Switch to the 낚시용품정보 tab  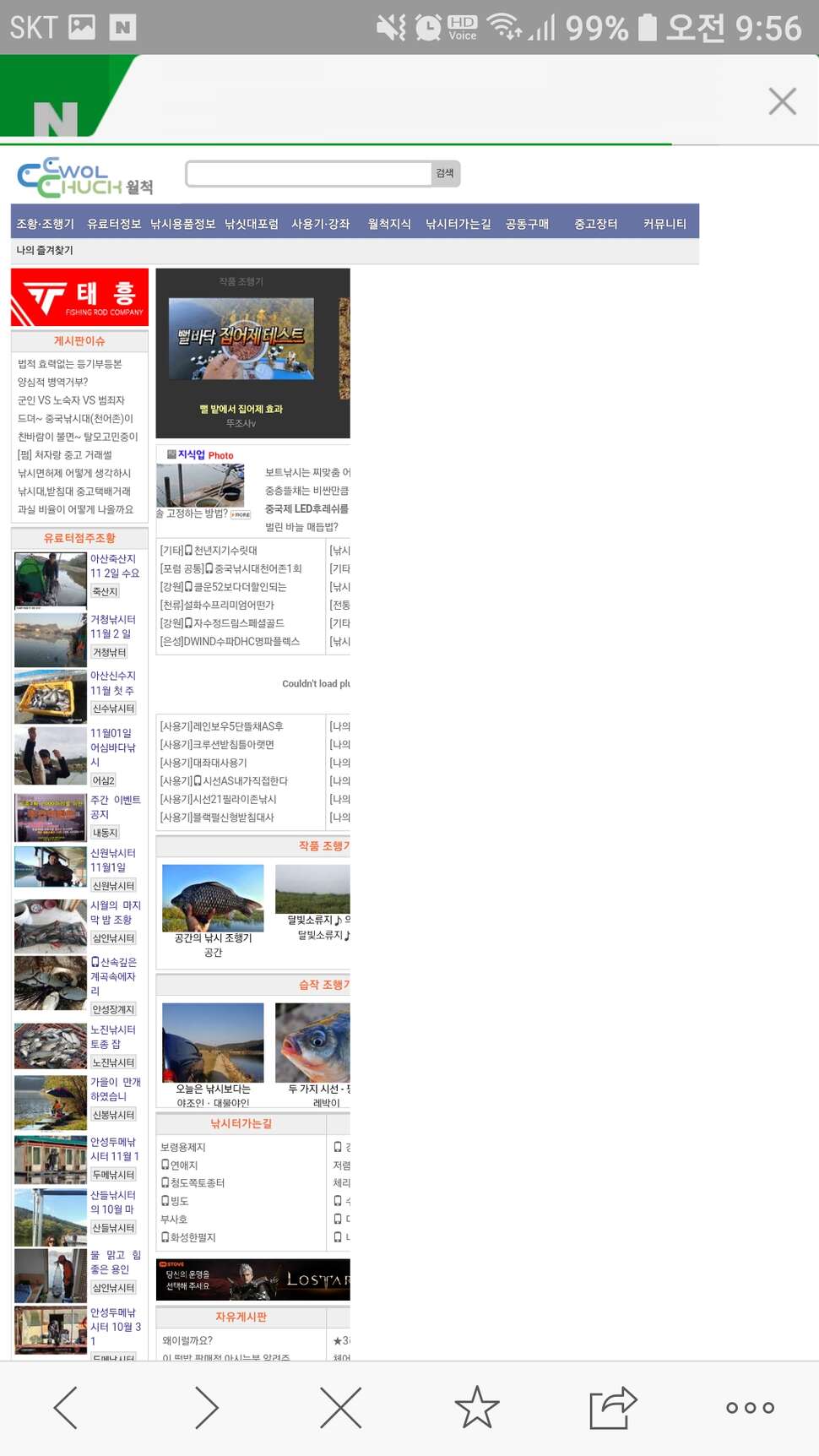(x=182, y=224)
